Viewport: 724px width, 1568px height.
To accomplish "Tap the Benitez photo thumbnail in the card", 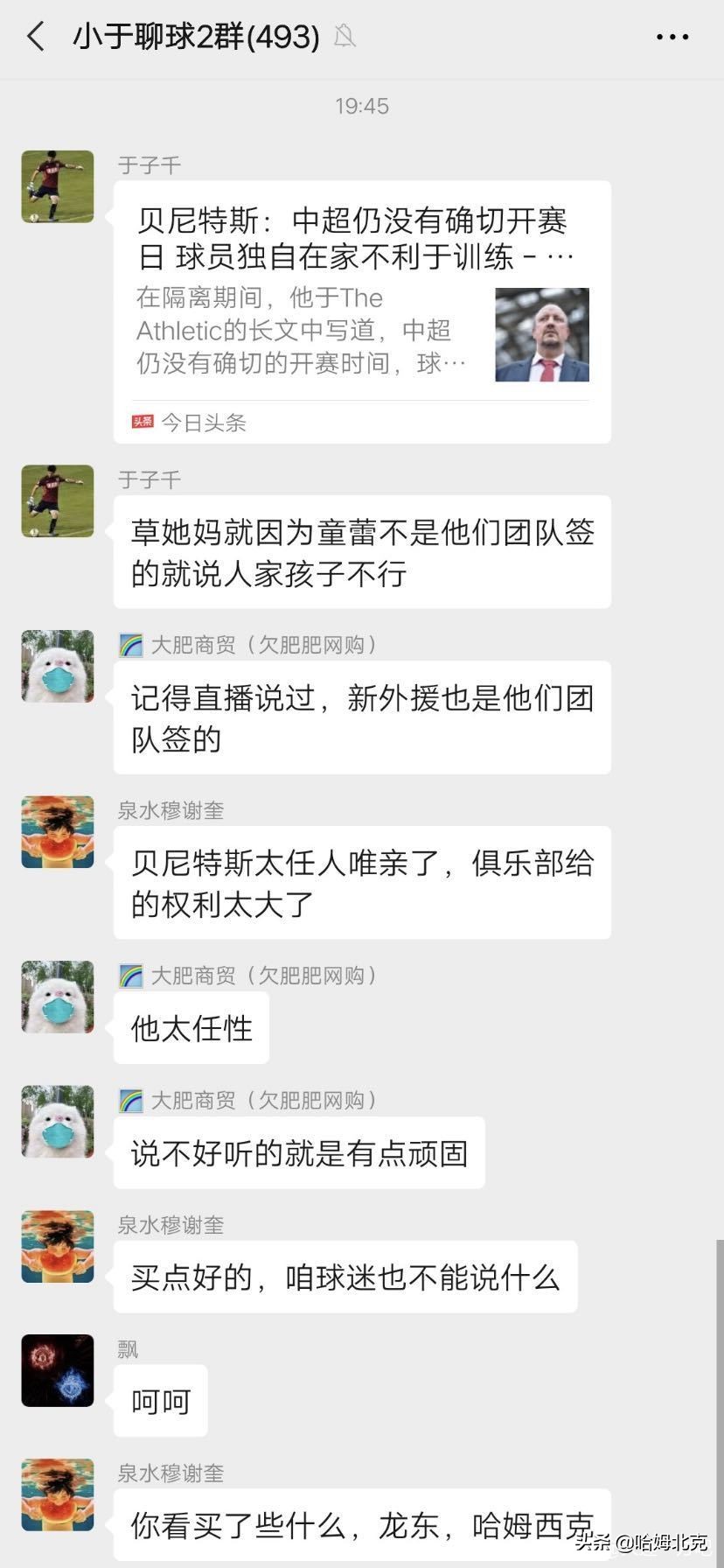I will pos(542,335).
